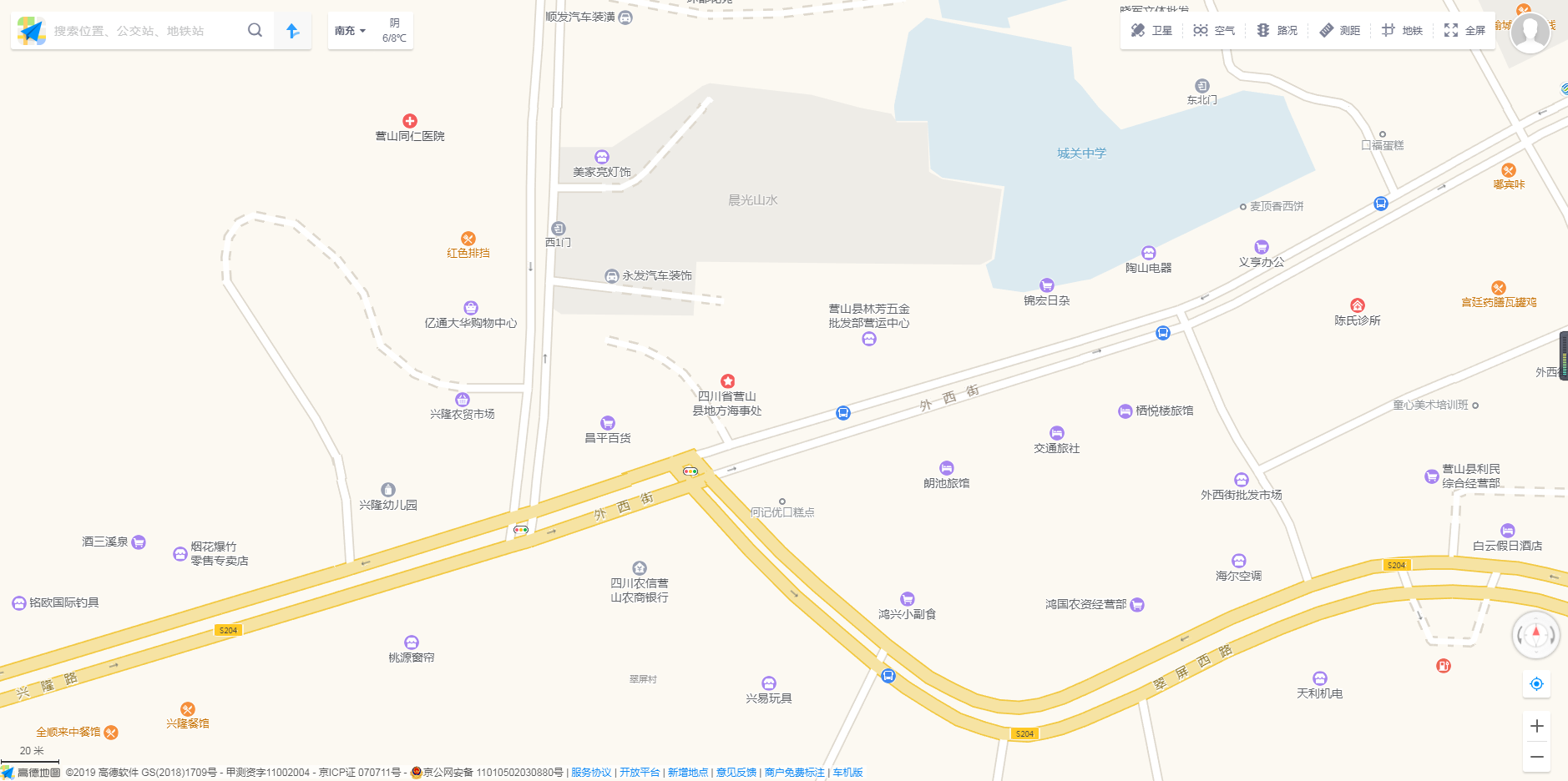Zoom out with the minus button
This screenshot has height=781, width=1568.
(x=1536, y=757)
